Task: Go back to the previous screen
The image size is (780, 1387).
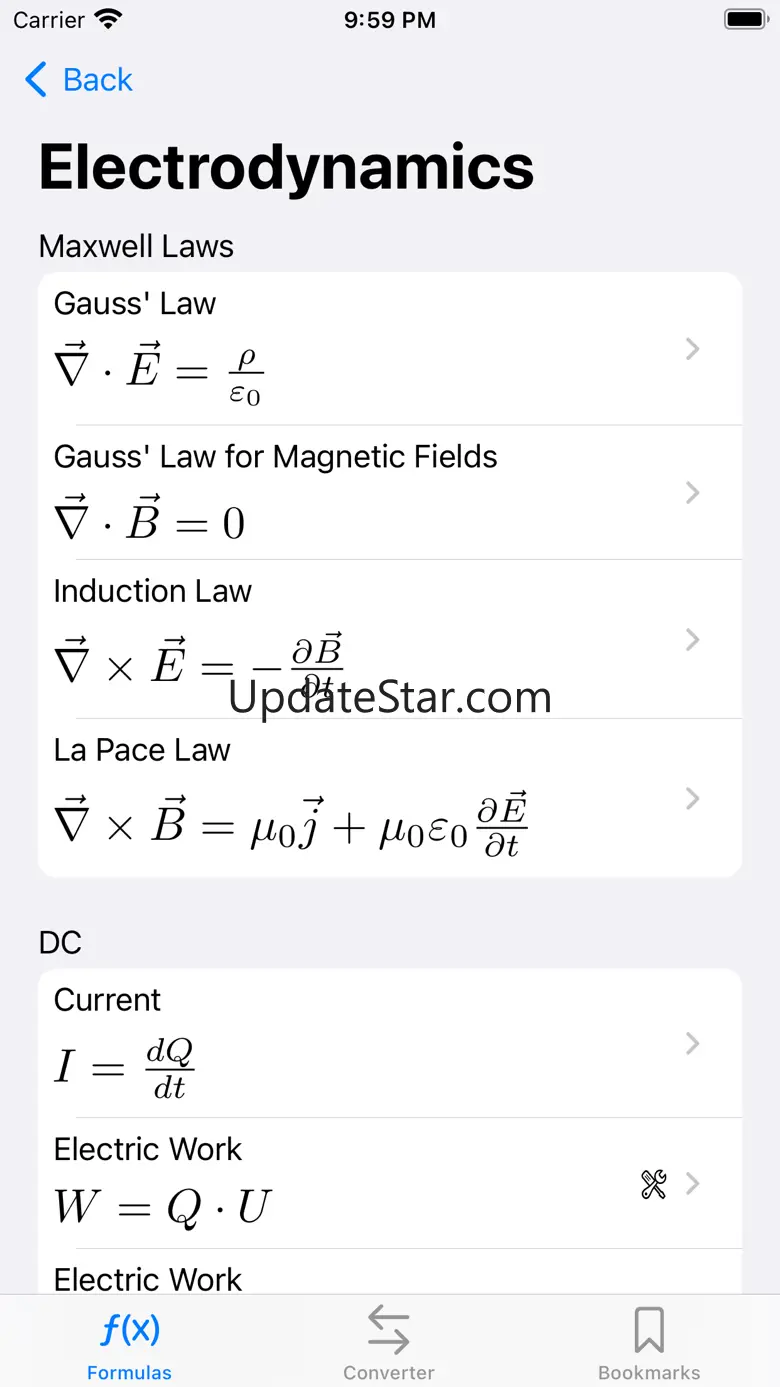Action: [79, 80]
